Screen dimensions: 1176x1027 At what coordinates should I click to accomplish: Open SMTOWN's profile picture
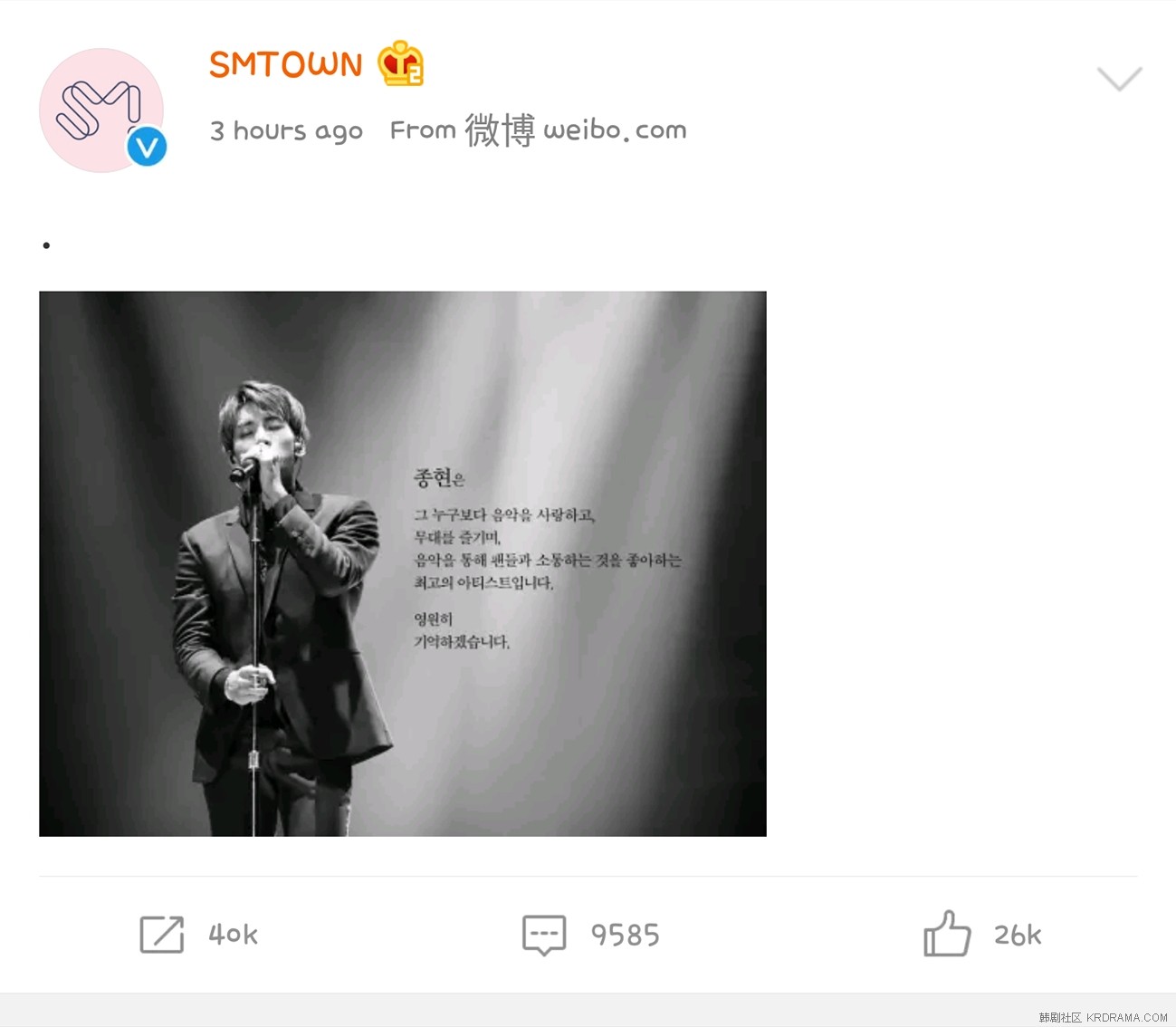pos(101,110)
